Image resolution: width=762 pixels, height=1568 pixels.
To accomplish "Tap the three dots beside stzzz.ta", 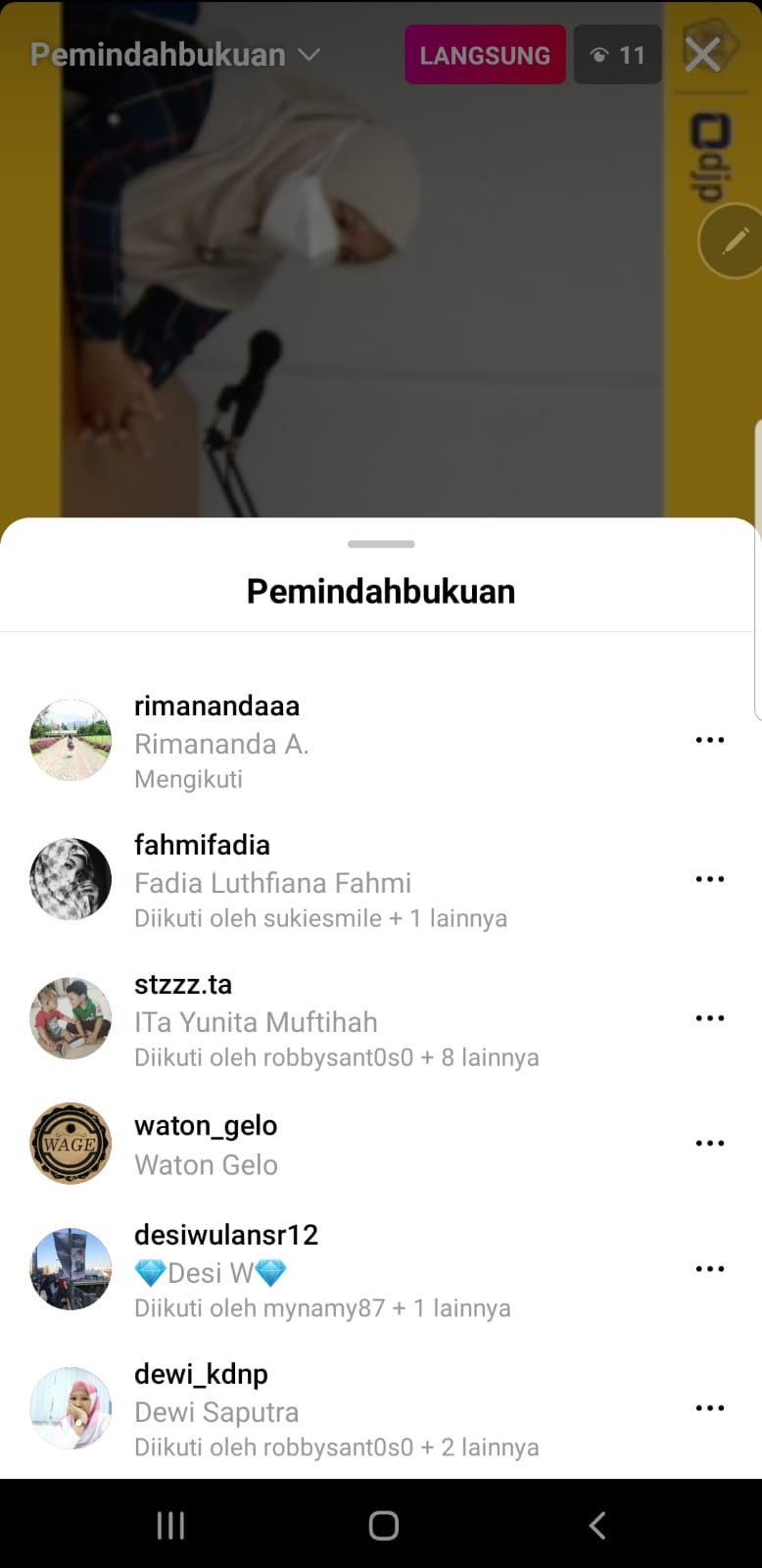I will 709,1018.
